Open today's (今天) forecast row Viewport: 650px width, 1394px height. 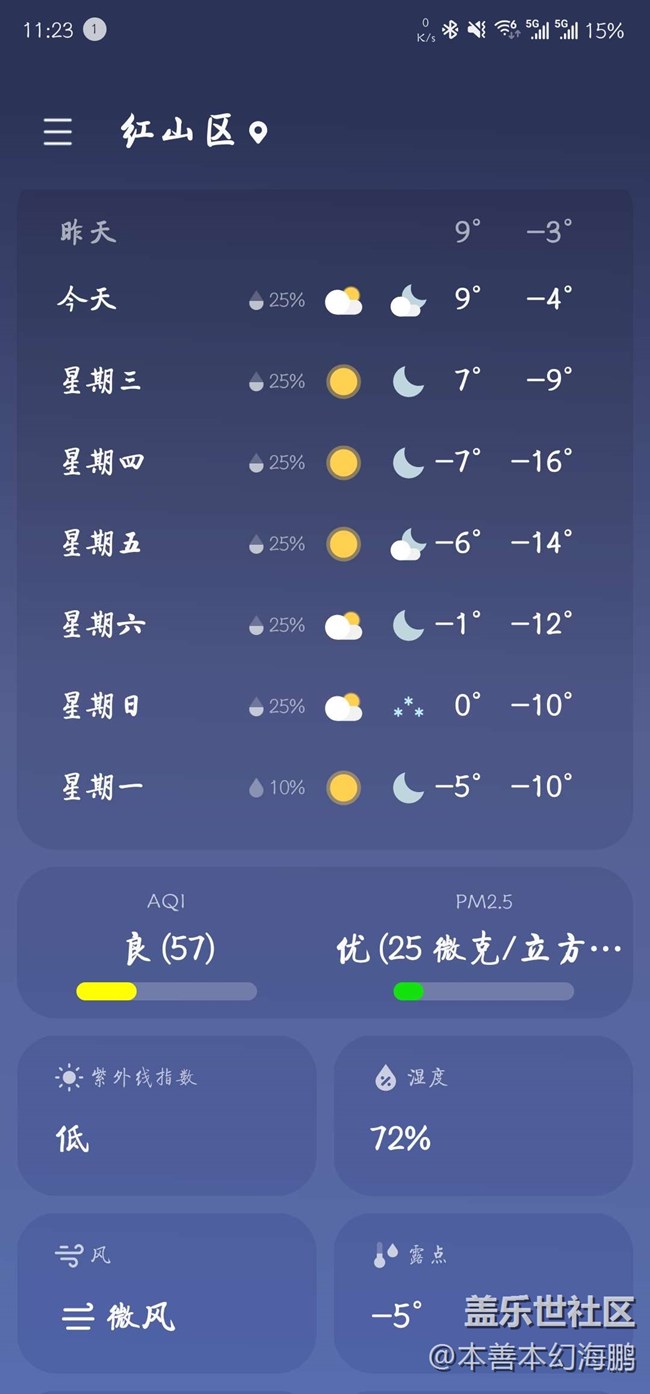(x=325, y=299)
